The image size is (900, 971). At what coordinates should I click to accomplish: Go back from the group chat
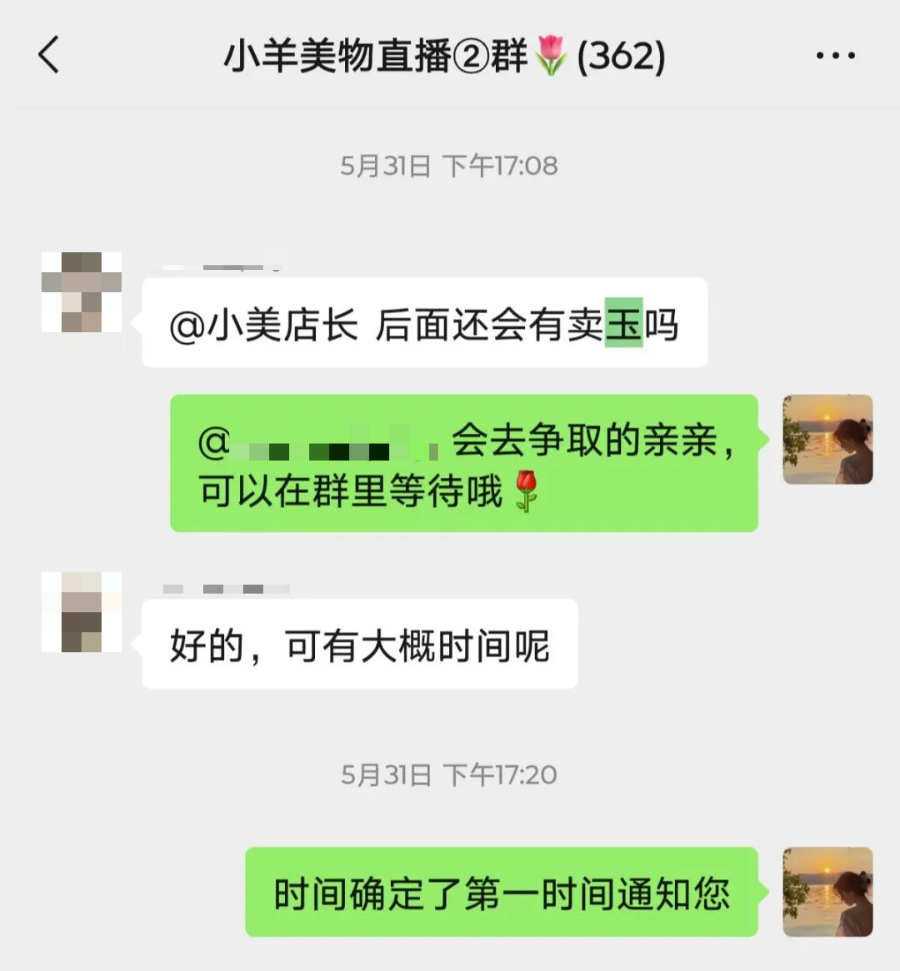49,56
